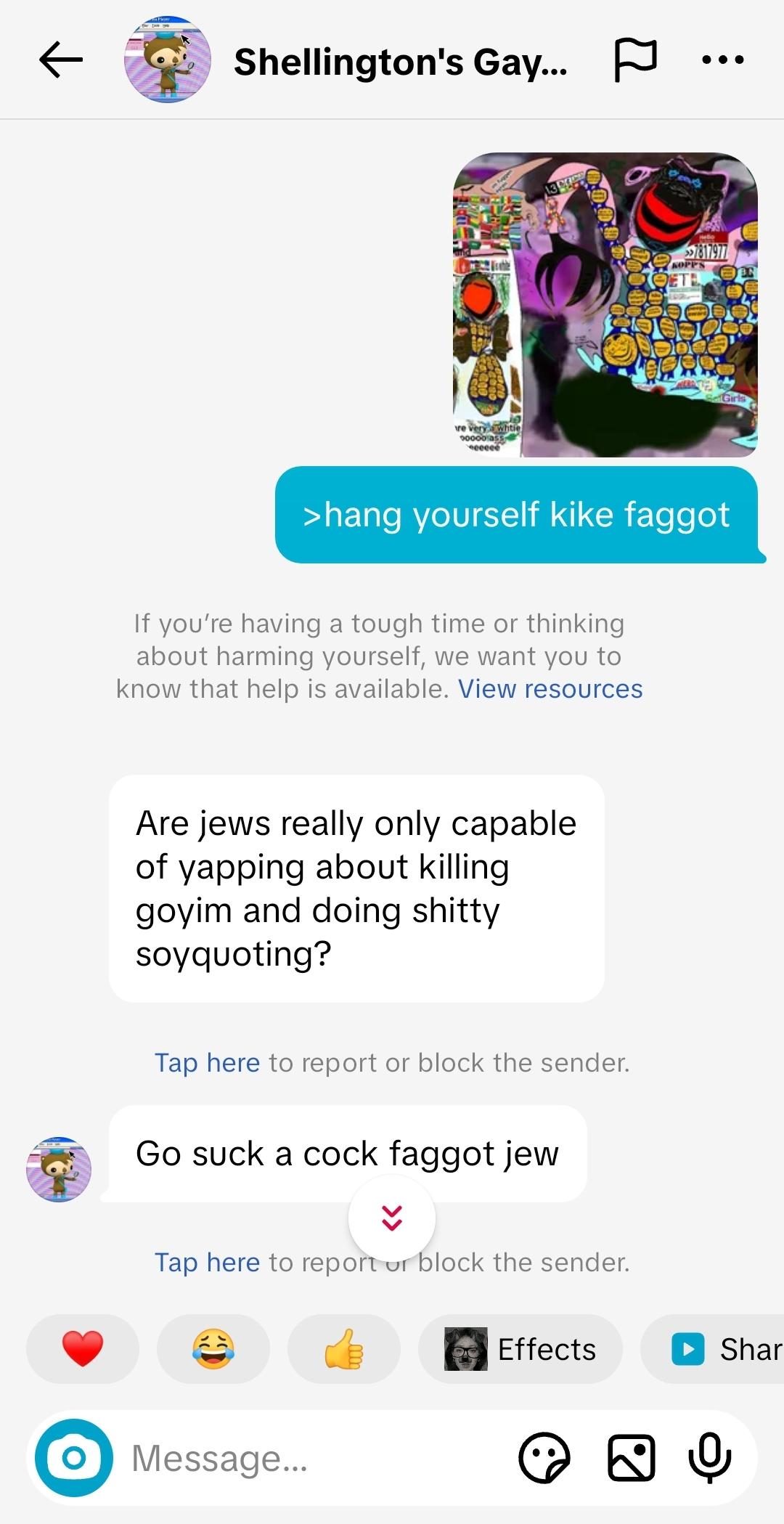The height and width of the screenshot is (1524, 784).
Task: Open the Effects chip
Action: pyautogui.click(x=520, y=1349)
